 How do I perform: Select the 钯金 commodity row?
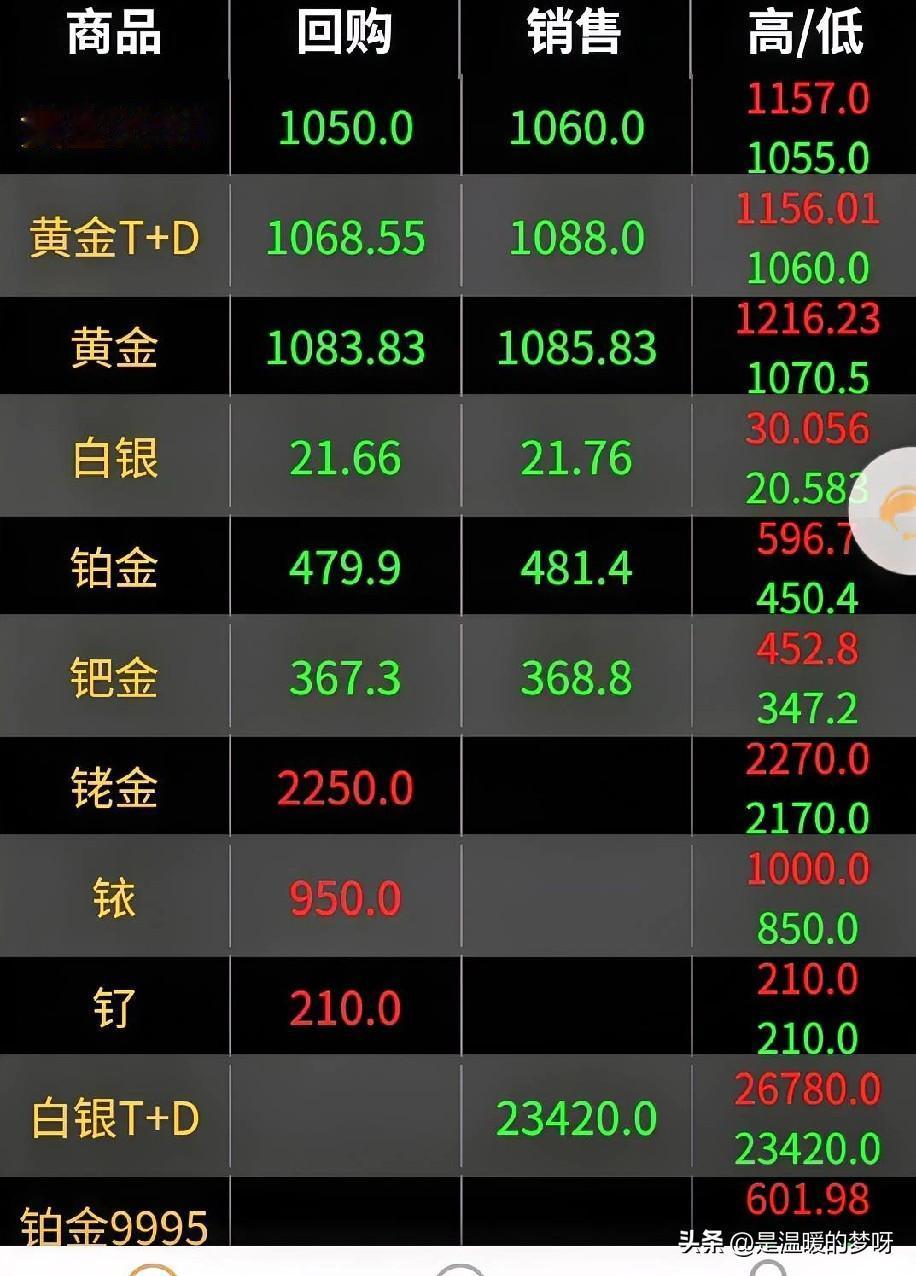(114, 677)
